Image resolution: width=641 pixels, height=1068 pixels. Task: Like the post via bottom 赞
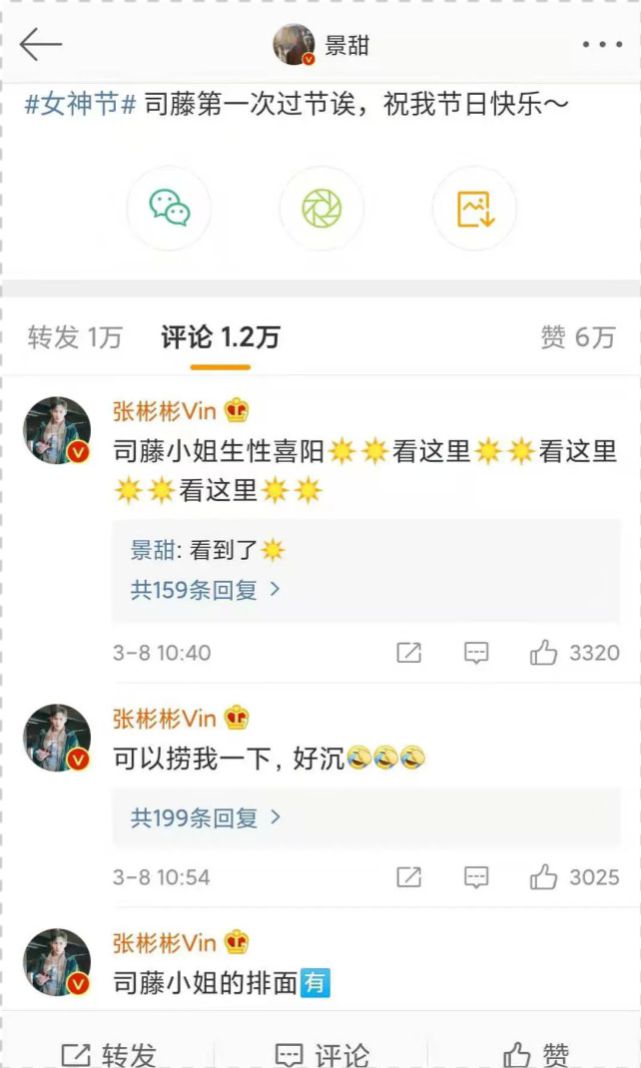coord(536,1053)
